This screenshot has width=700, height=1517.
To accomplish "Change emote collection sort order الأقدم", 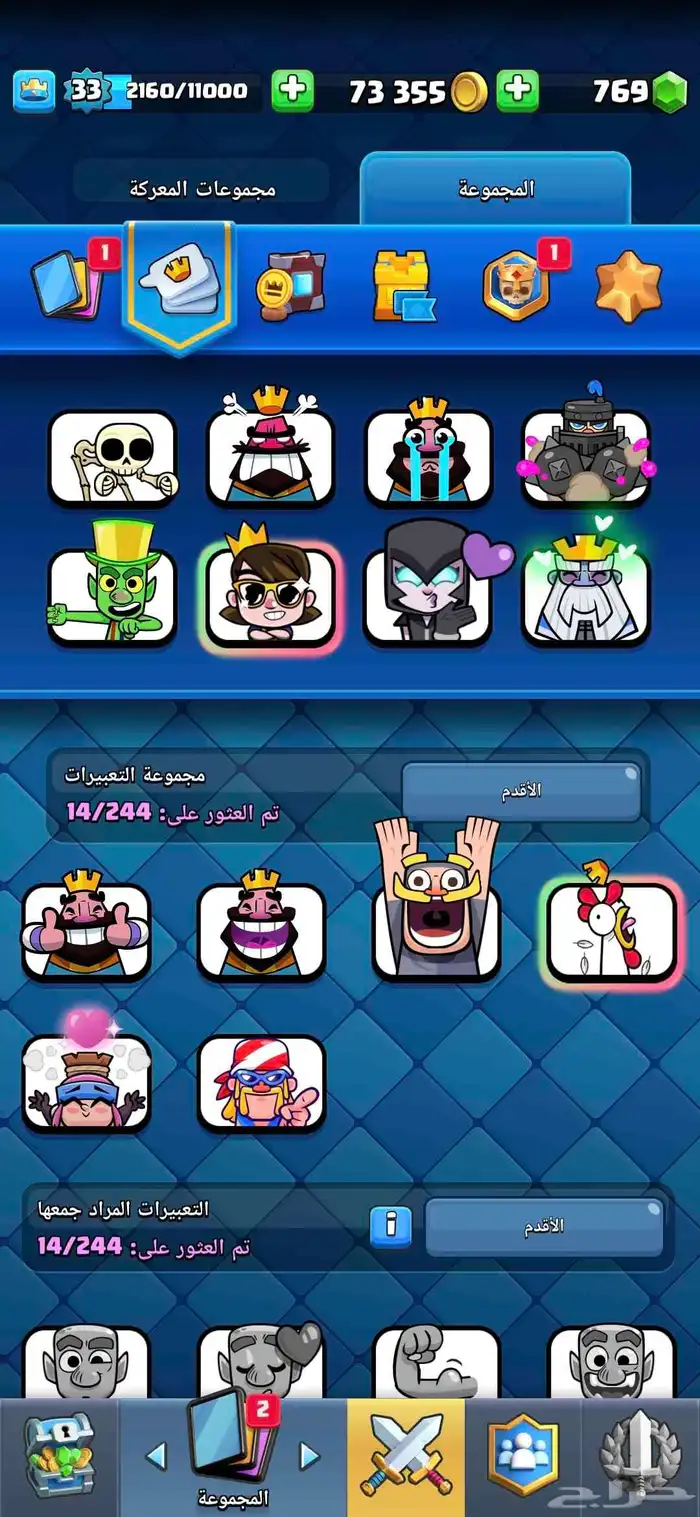I will tap(520, 791).
